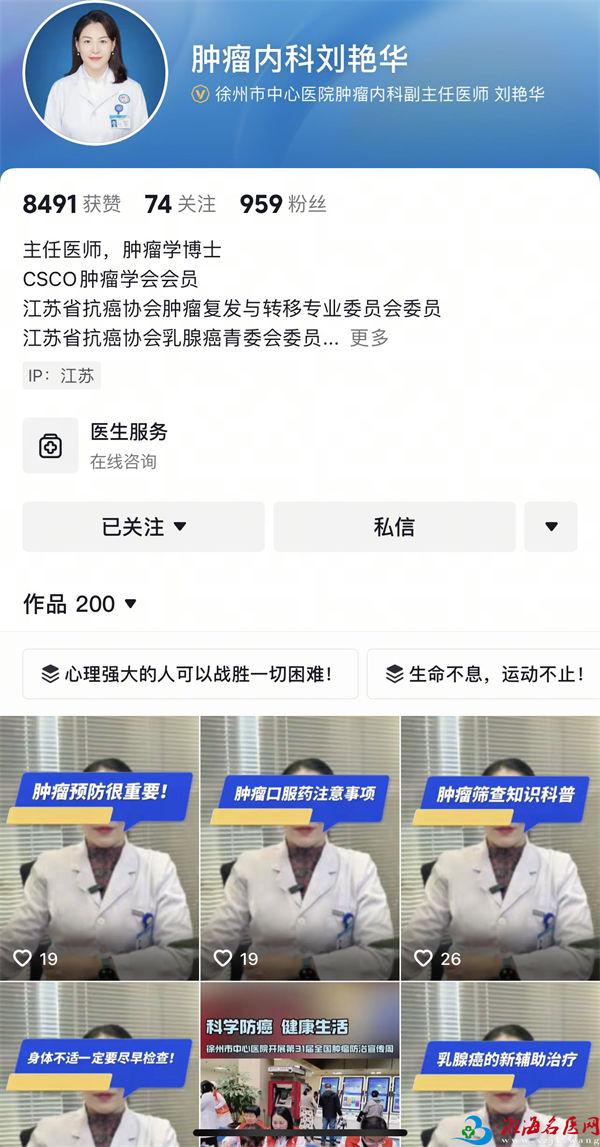Open video 科学防癌 健康生活
The height and width of the screenshot is (1147, 600).
click(x=299, y=1064)
